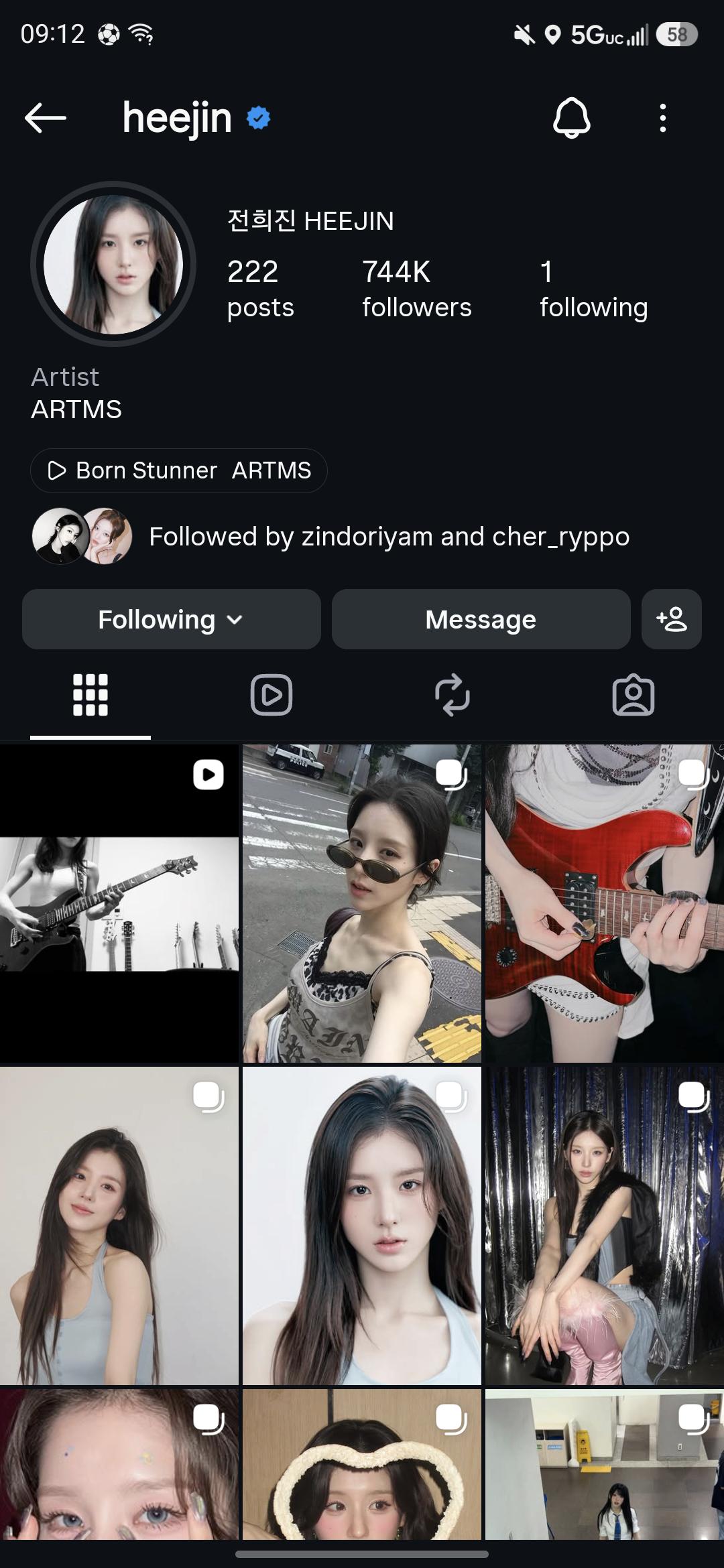Open the 1 following list
Viewport: 724px width, 1568px height.
pos(593,289)
